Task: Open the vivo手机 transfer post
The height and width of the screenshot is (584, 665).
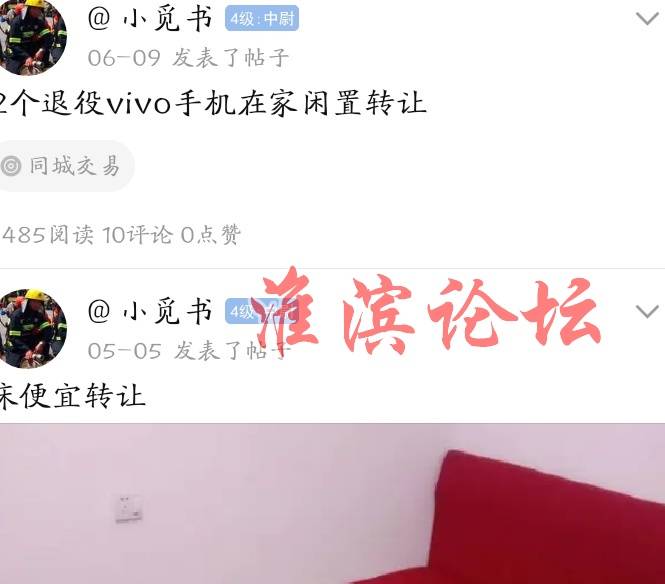Action: point(215,102)
